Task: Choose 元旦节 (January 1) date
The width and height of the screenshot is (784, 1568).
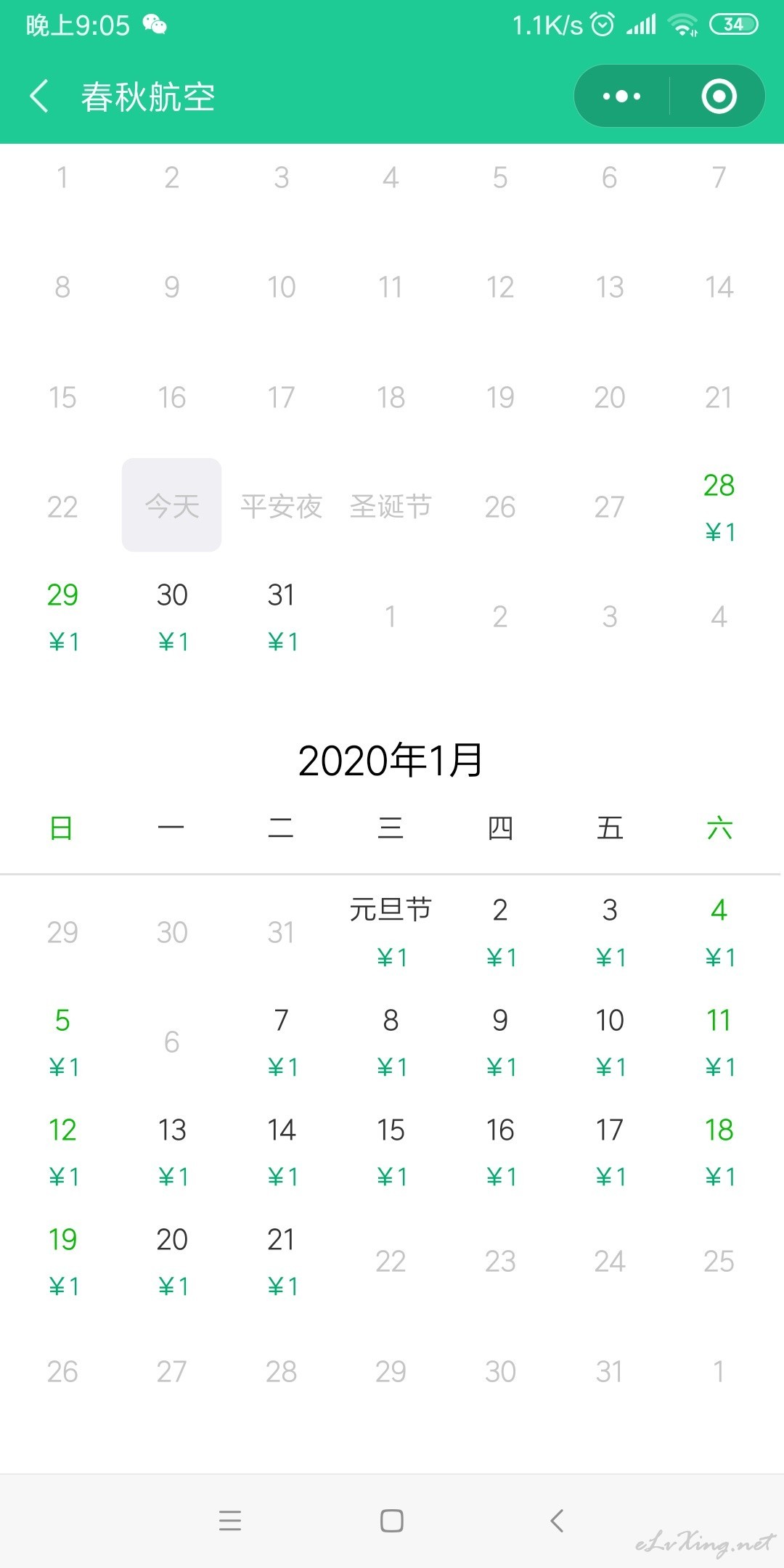Action: [391, 932]
